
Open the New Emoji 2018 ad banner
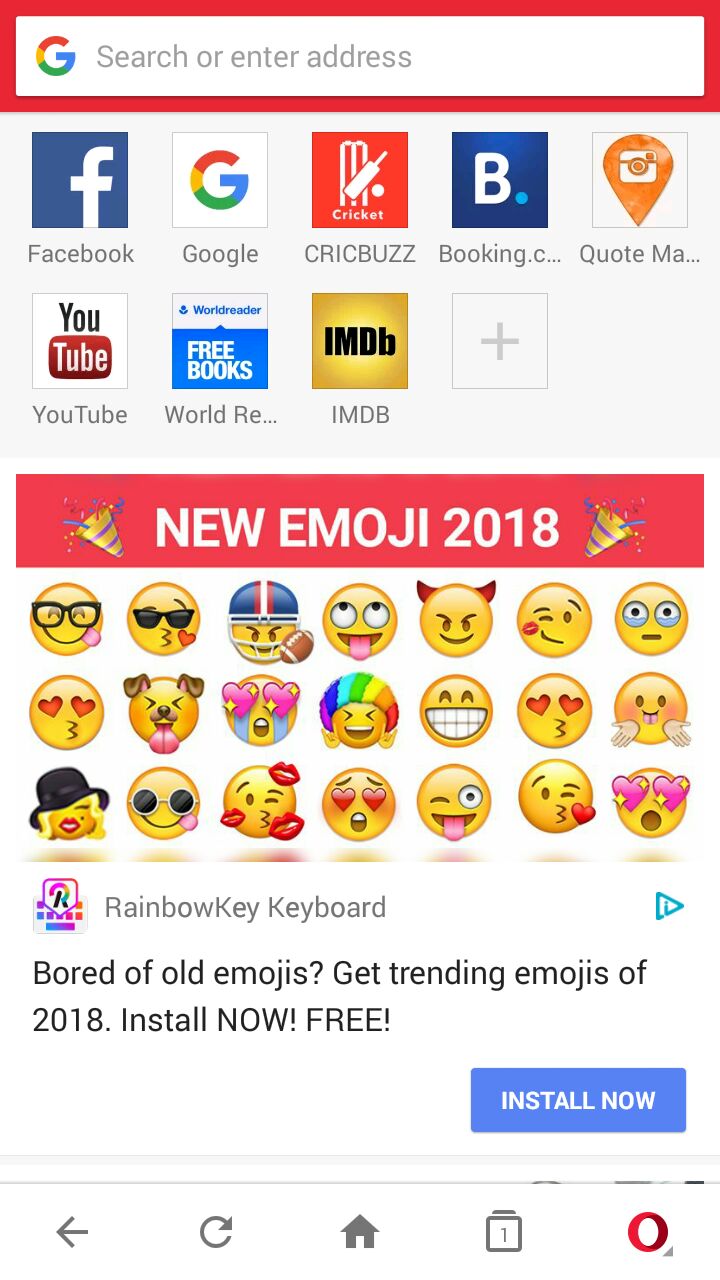coord(360,665)
